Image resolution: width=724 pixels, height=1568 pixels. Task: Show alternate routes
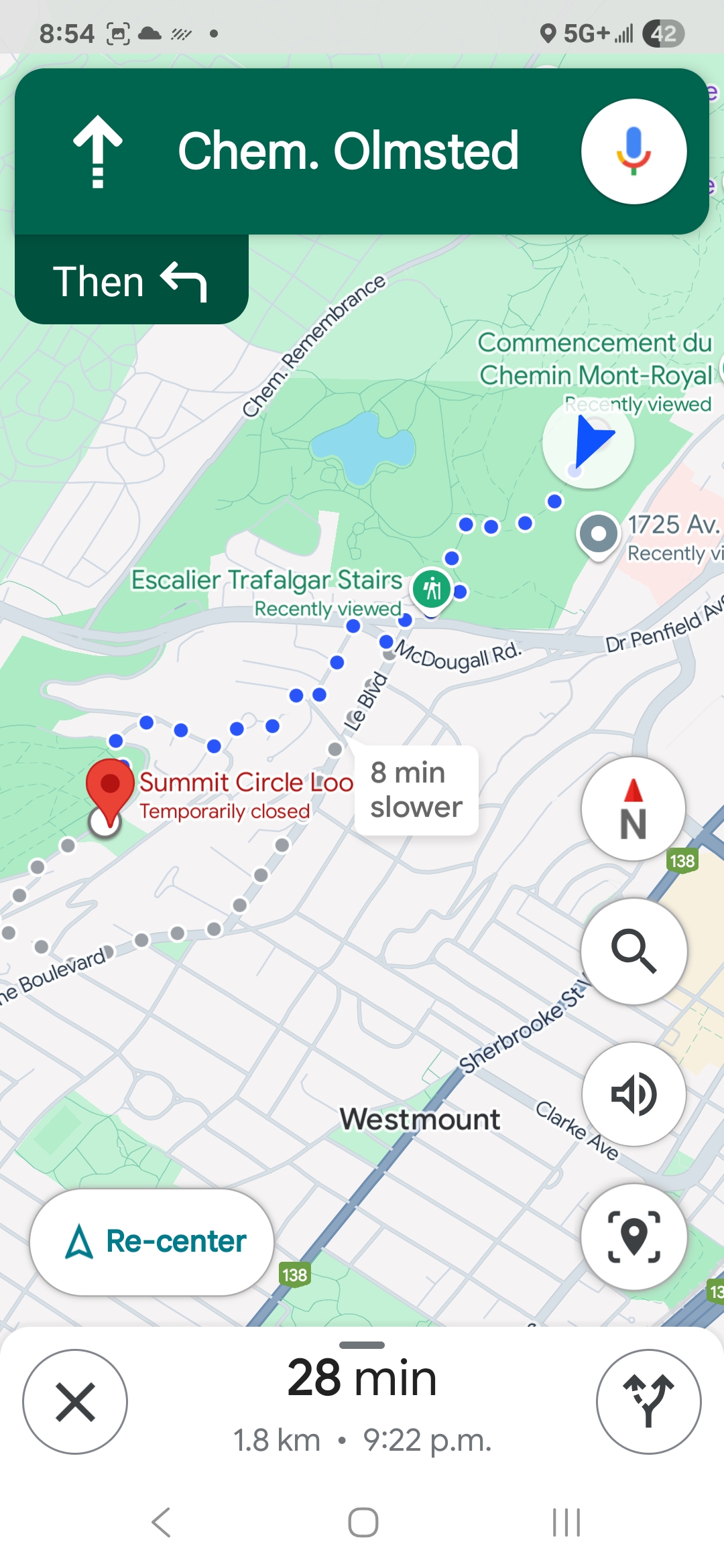tap(648, 1402)
